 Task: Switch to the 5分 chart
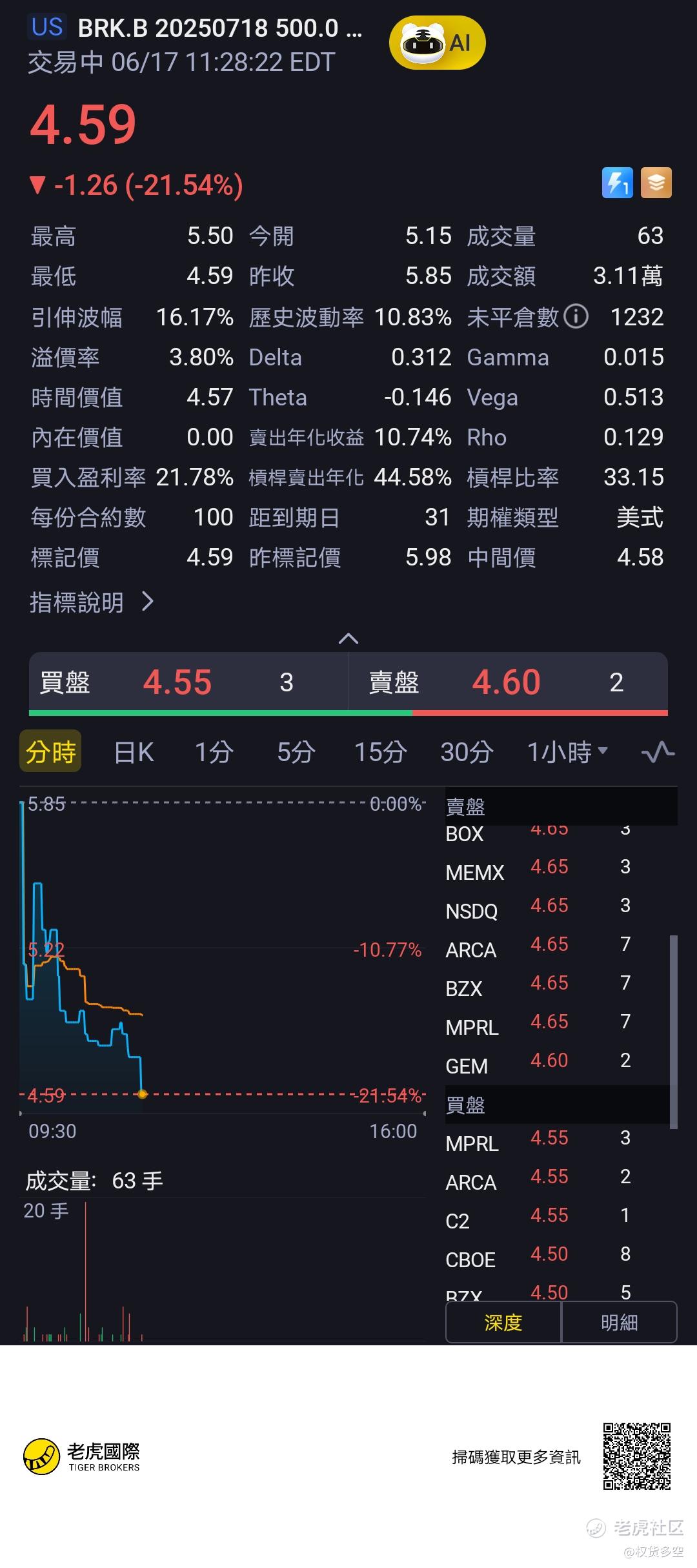click(x=296, y=752)
